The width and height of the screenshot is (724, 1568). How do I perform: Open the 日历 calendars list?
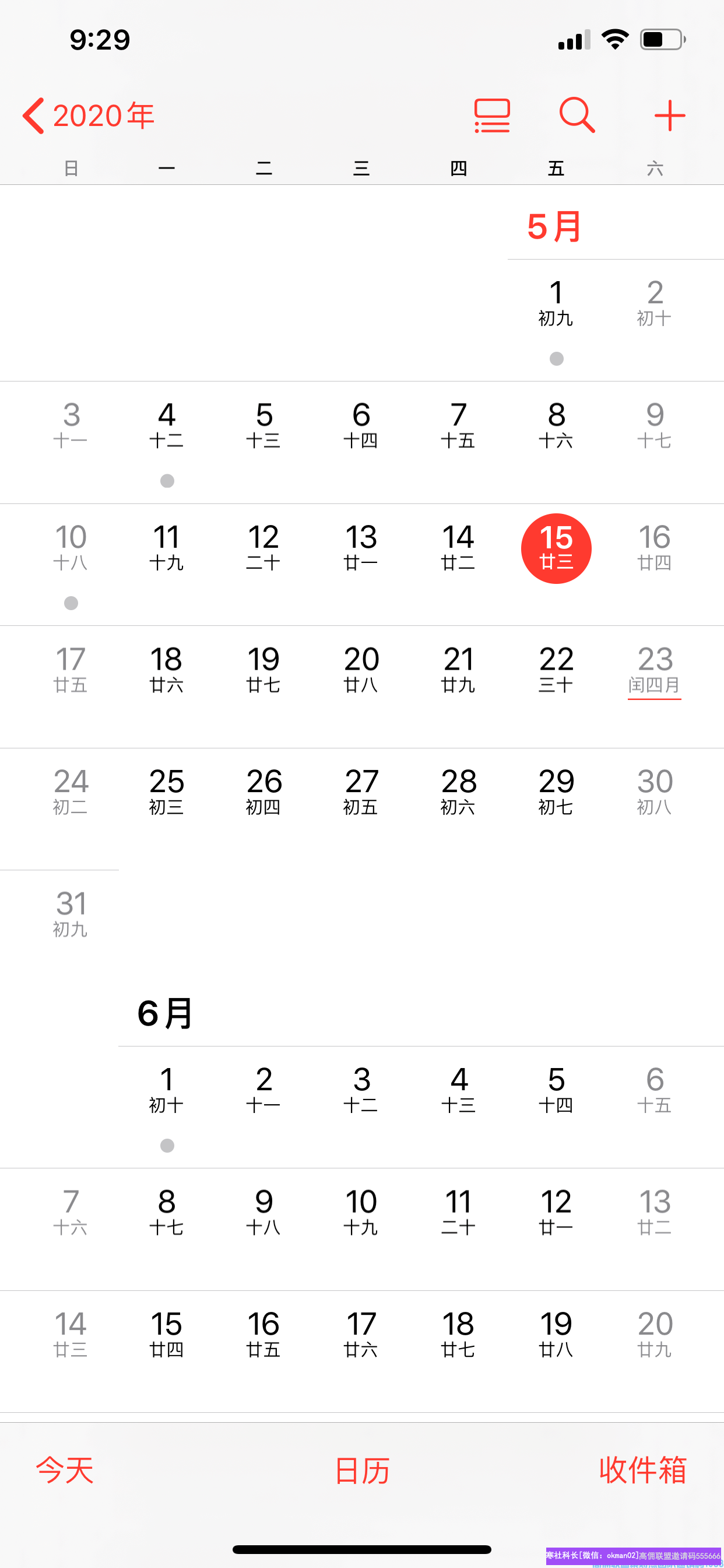pos(362,1471)
